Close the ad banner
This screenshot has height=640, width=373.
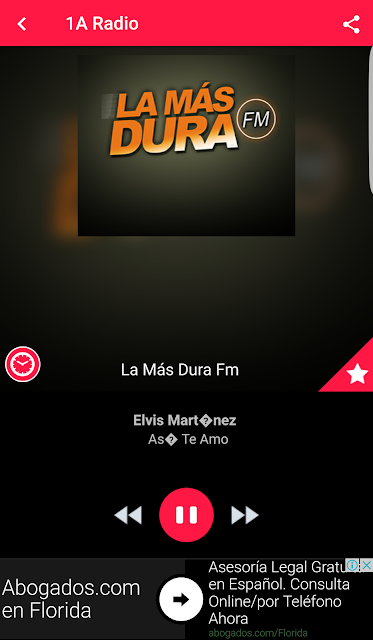coord(366,565)
